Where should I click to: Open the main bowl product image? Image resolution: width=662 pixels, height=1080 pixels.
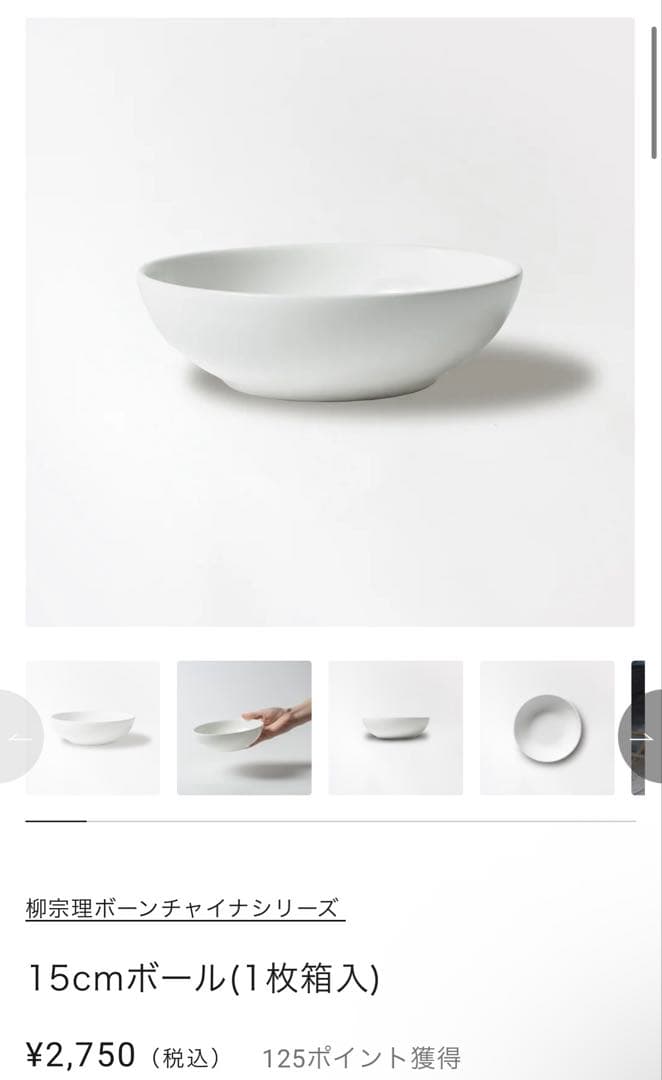coord(330,322)
